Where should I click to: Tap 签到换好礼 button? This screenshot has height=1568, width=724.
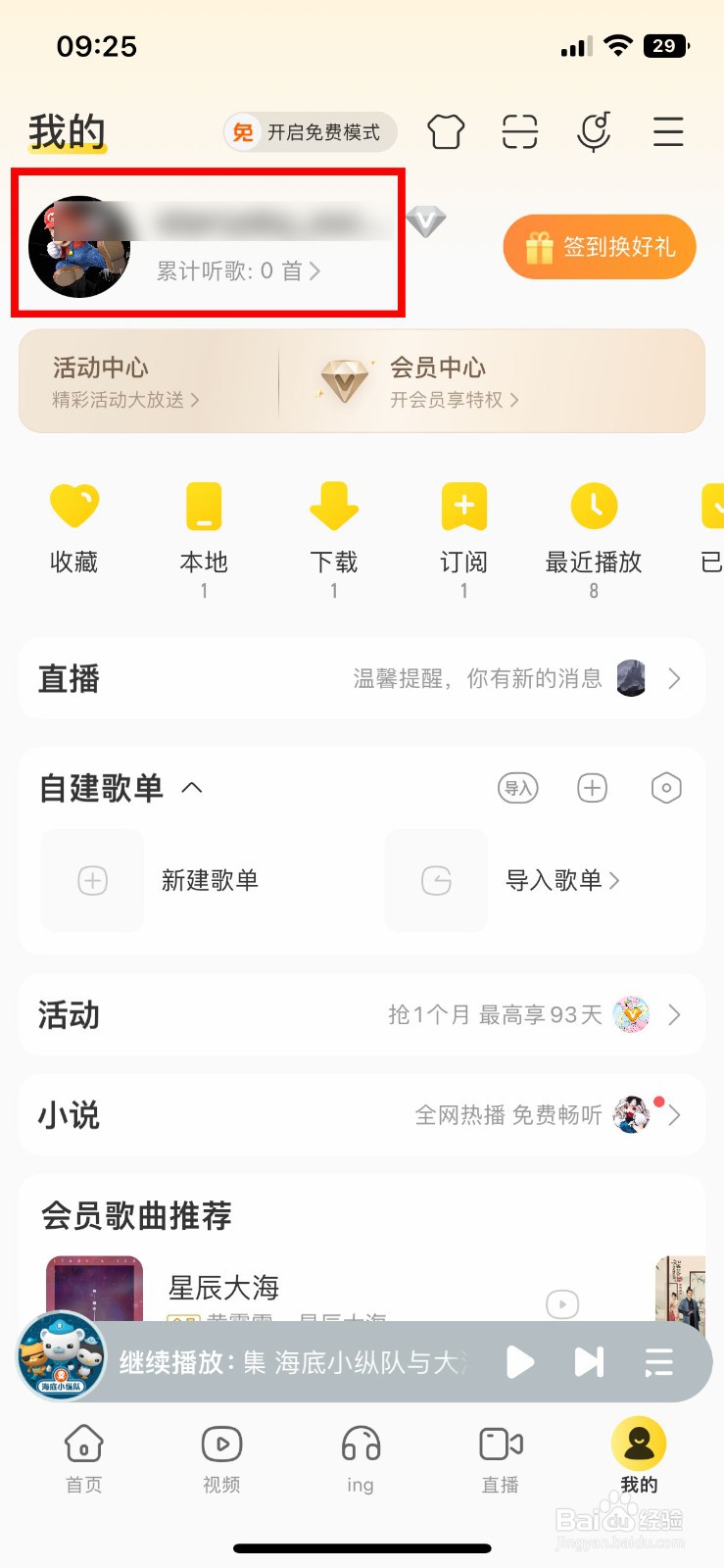click(600, 247)
